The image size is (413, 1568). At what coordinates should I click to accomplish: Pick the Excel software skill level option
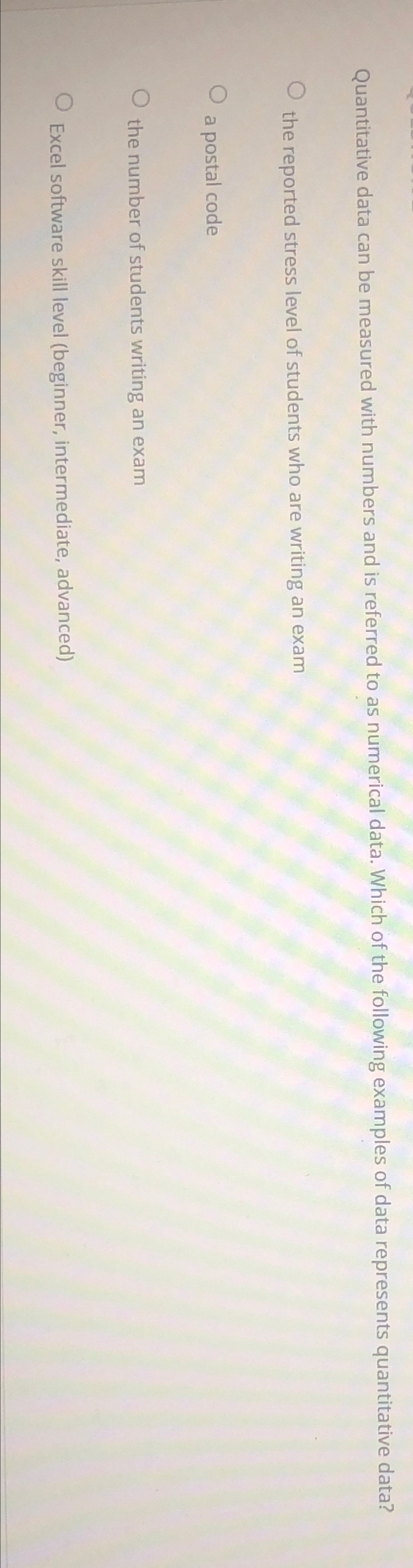[65, 99]
